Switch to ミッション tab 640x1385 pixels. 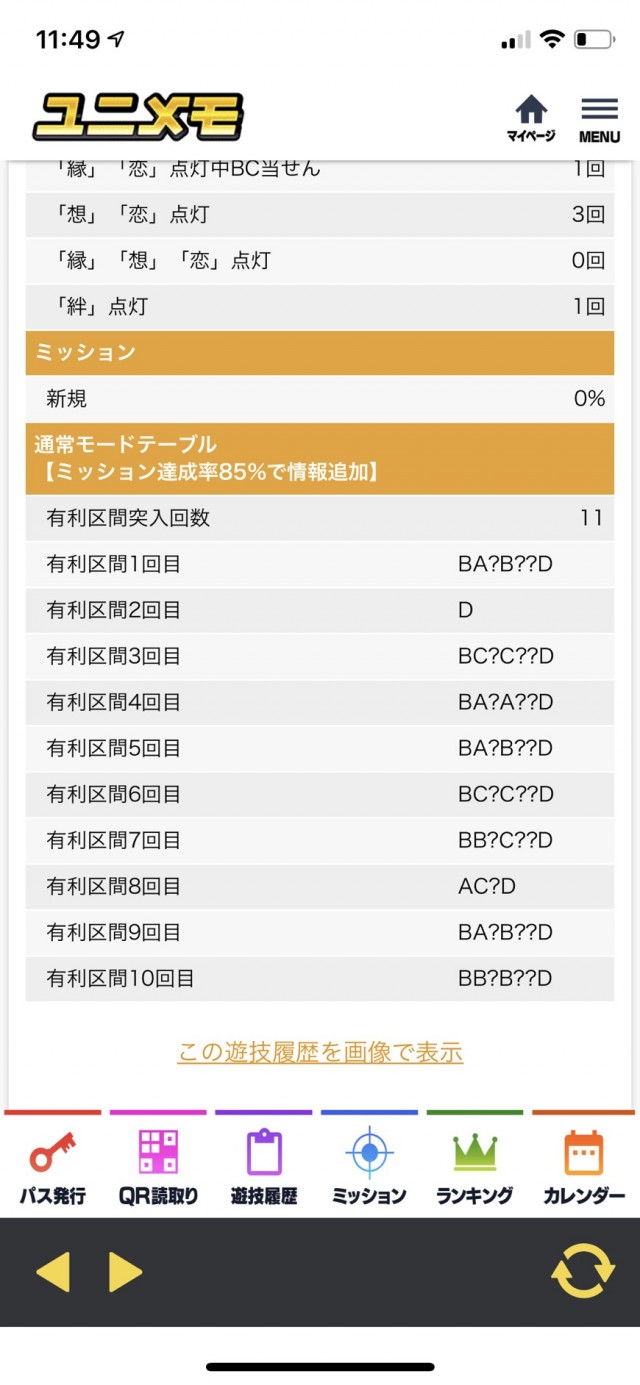tap(369, 1164)
